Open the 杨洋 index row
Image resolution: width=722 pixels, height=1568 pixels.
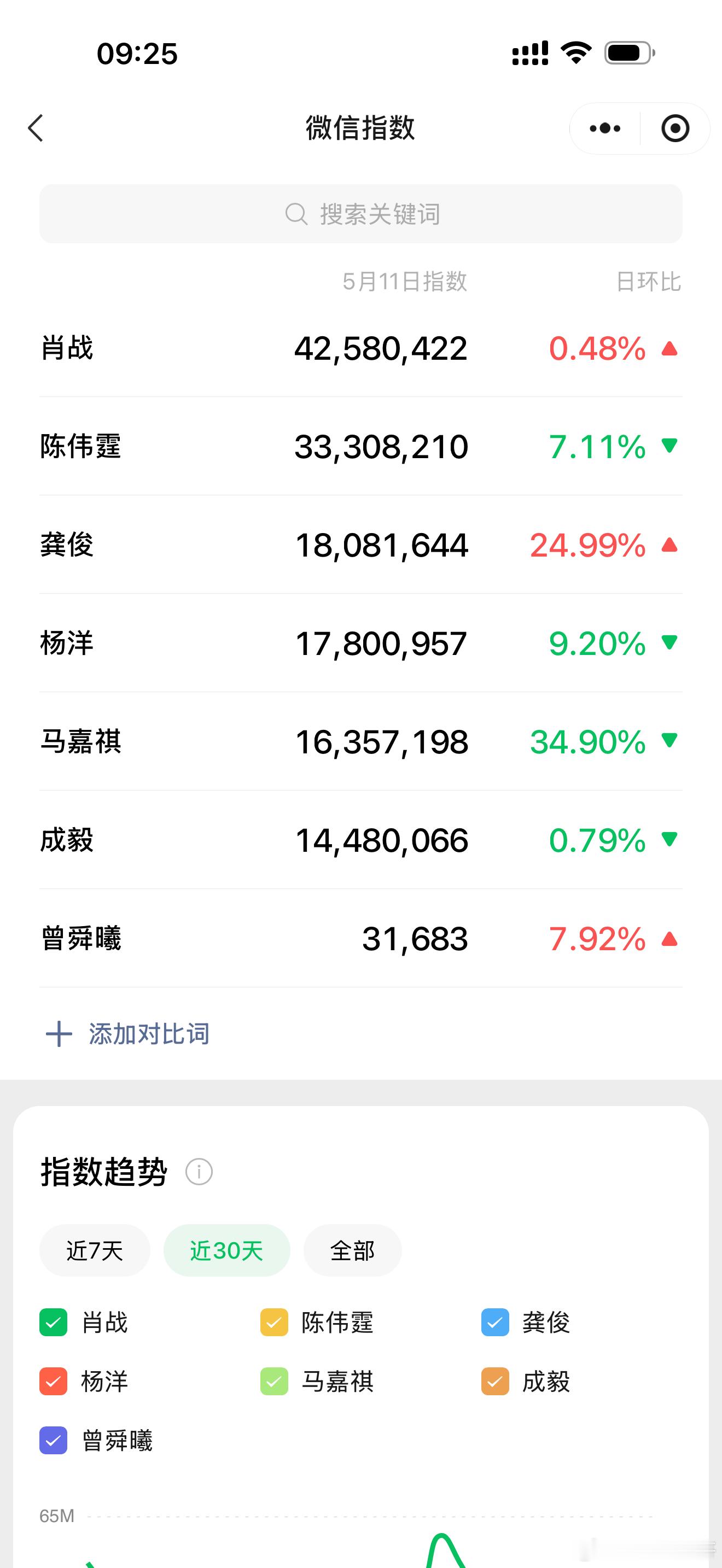tap(361, 643)
